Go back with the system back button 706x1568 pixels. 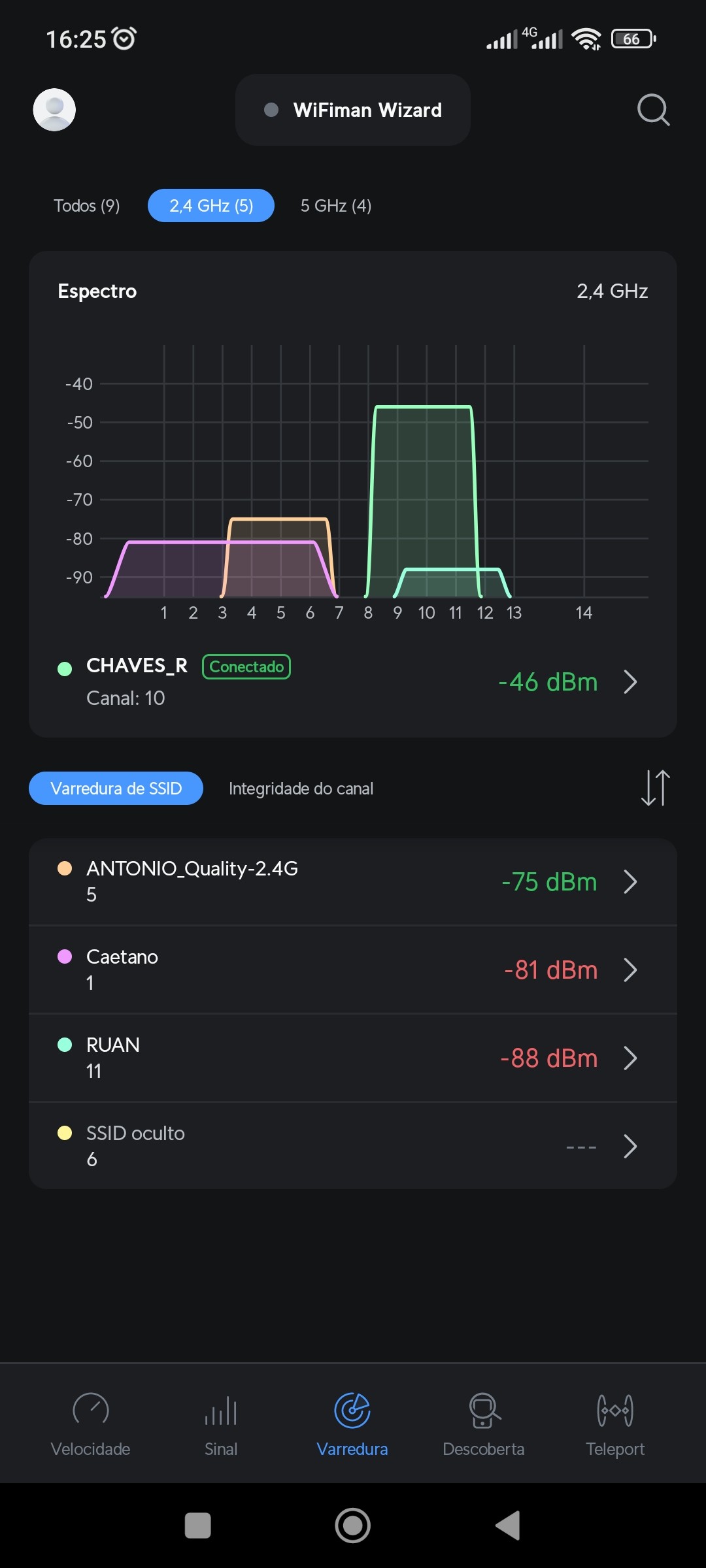(x=507, y=1526)
